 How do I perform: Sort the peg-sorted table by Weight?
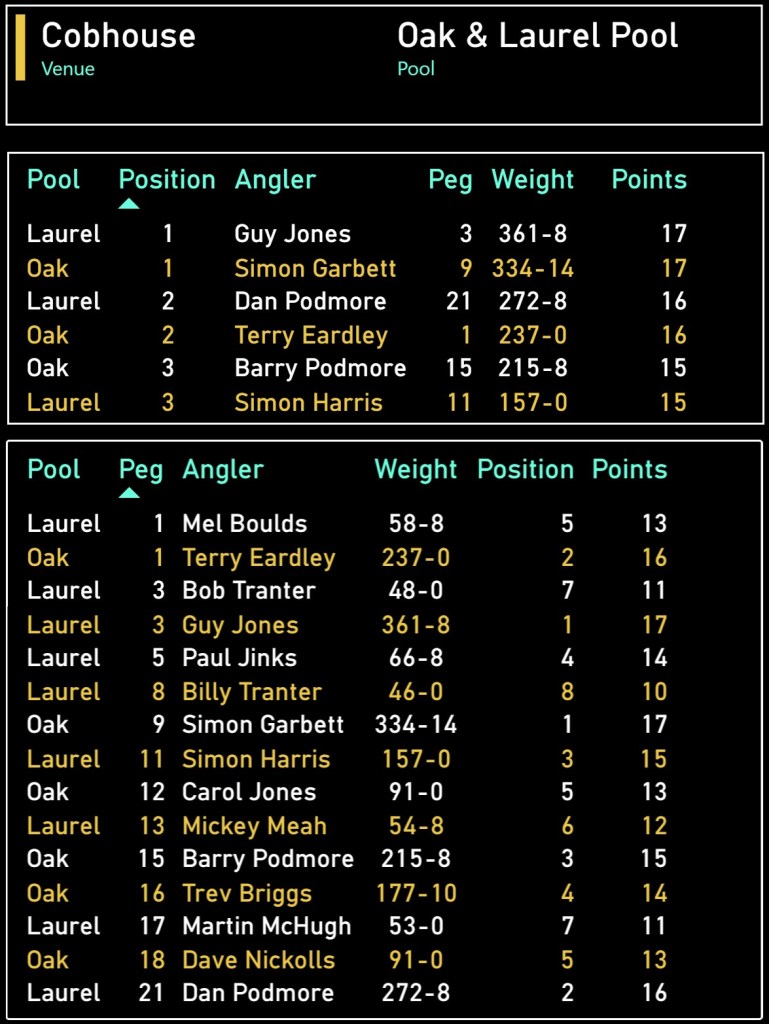pyautogui.click(x=416, y=469)
